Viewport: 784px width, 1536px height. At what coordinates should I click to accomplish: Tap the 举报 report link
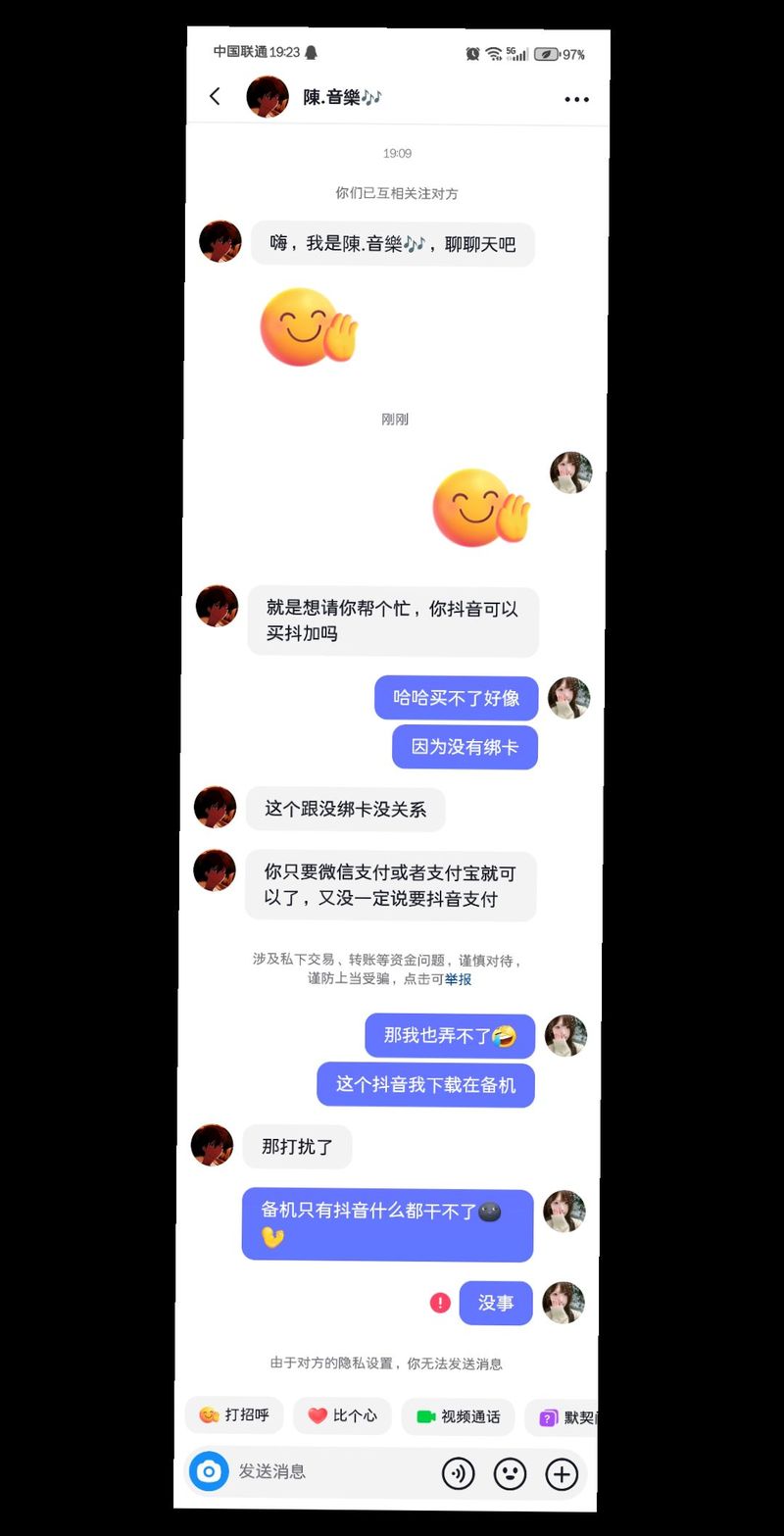458,979
